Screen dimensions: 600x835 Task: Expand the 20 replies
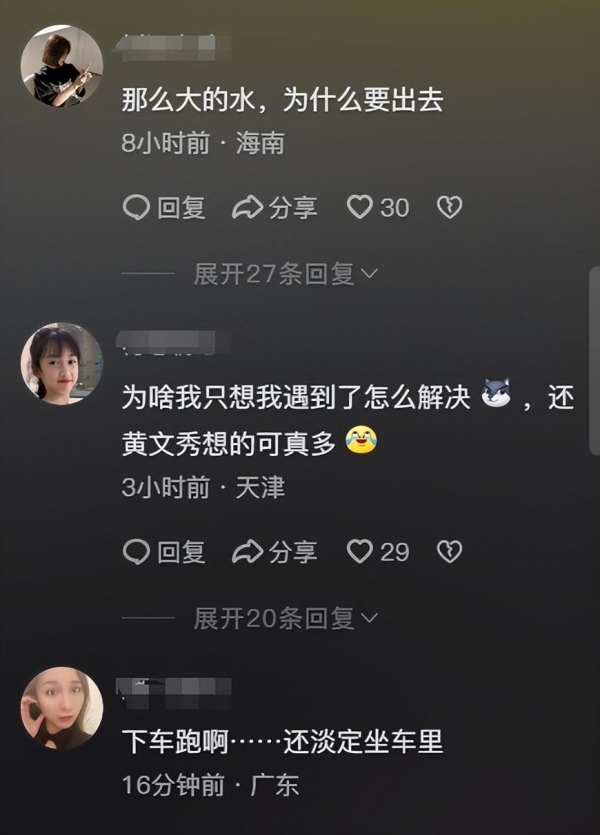click(x=285, y=619)
